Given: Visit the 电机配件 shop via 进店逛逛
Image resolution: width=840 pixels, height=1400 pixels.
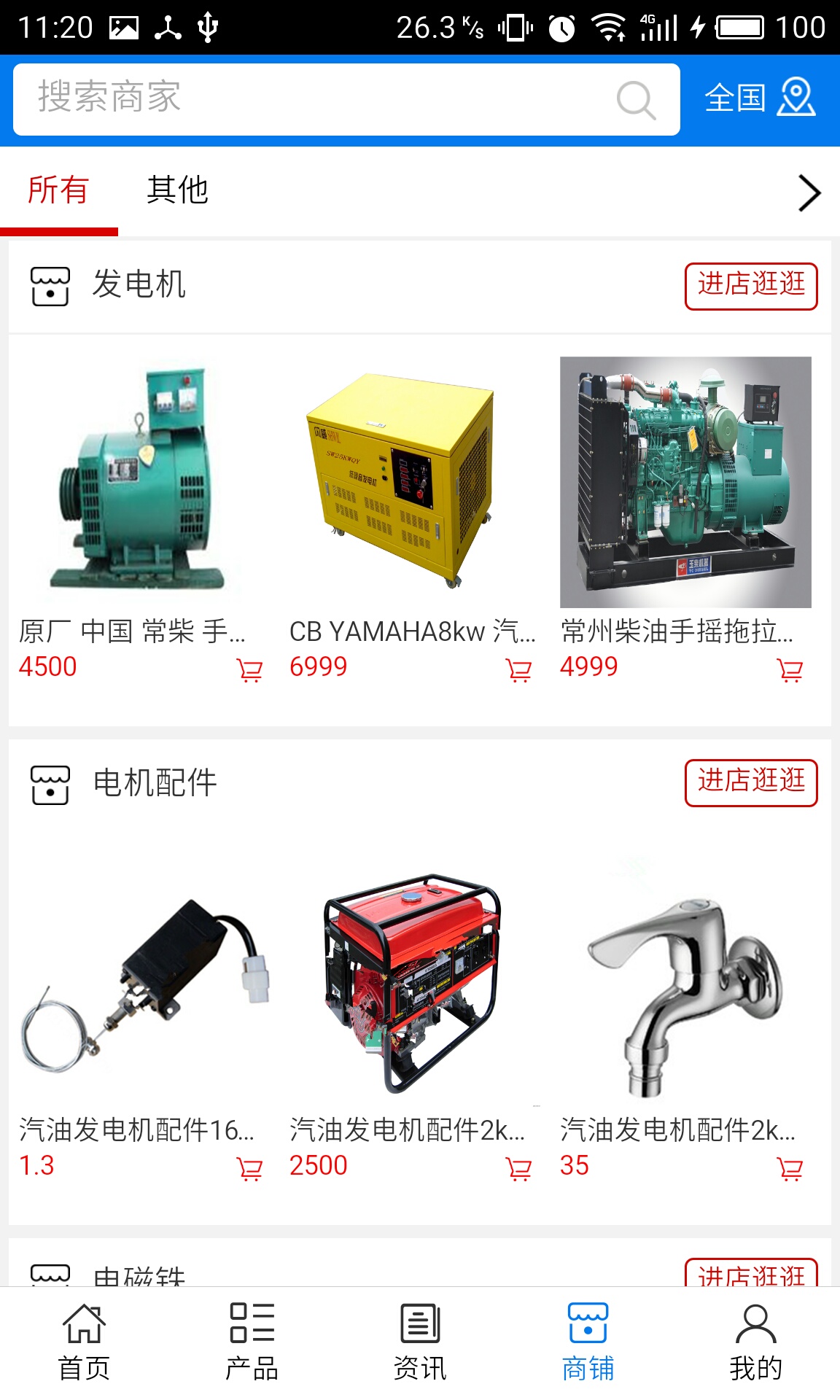Looking at the screenshot, I should [x=750, y=783].
